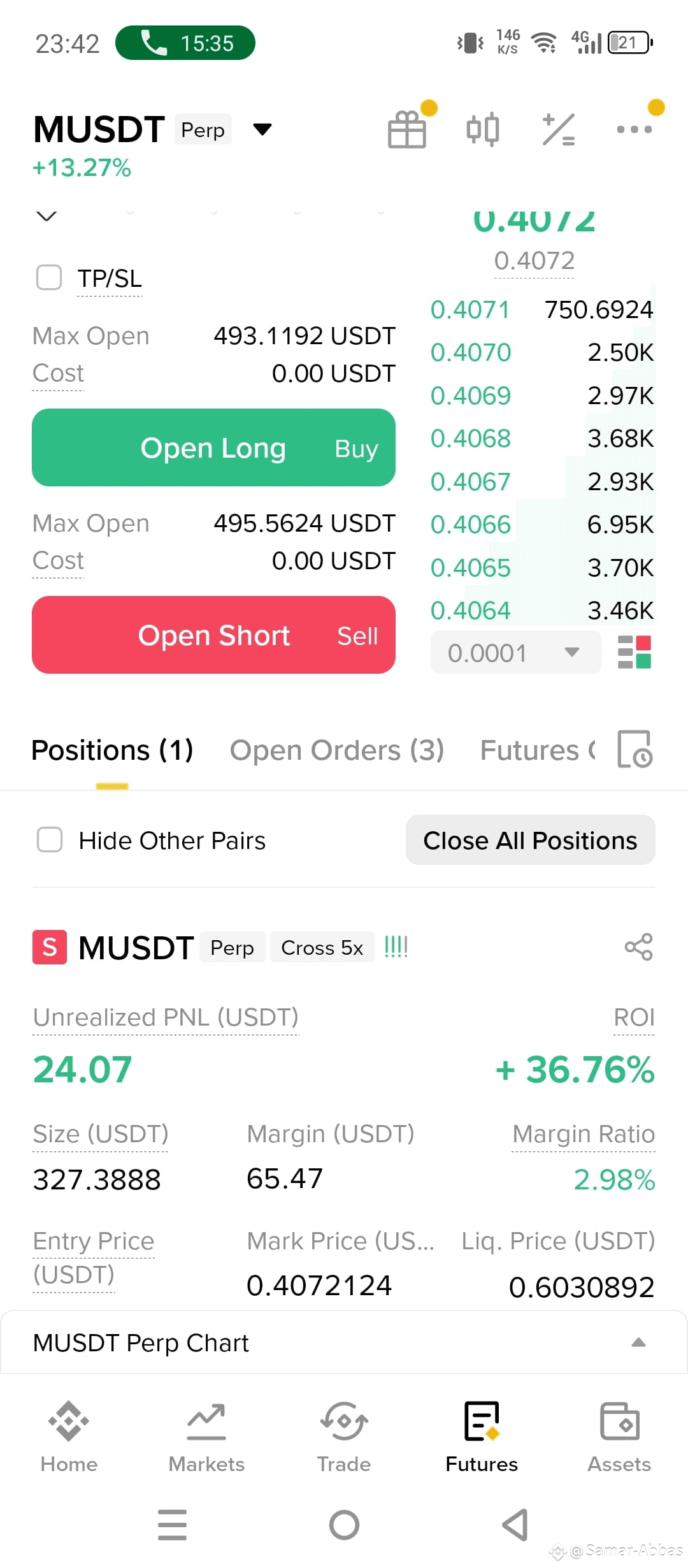Open the candlestick chart icon
Image resolution: width=688 pixels, height=1568 pixels.
(x=483, y=129)
